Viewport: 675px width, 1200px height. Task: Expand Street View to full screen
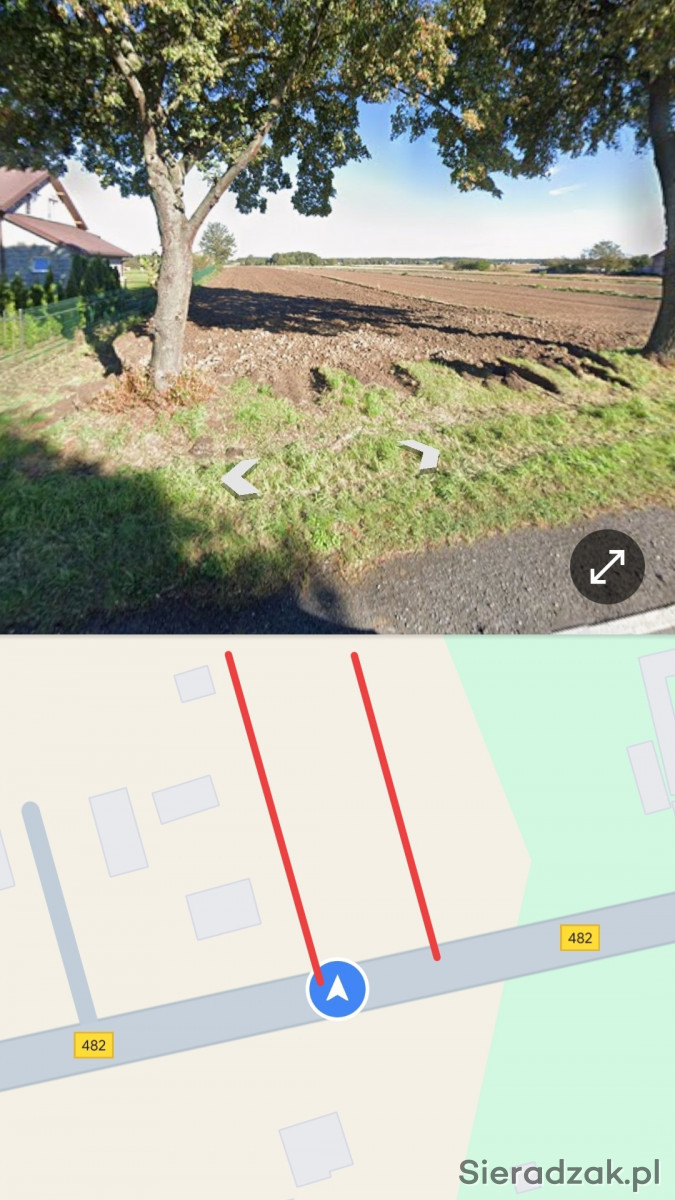coord(607,567)
